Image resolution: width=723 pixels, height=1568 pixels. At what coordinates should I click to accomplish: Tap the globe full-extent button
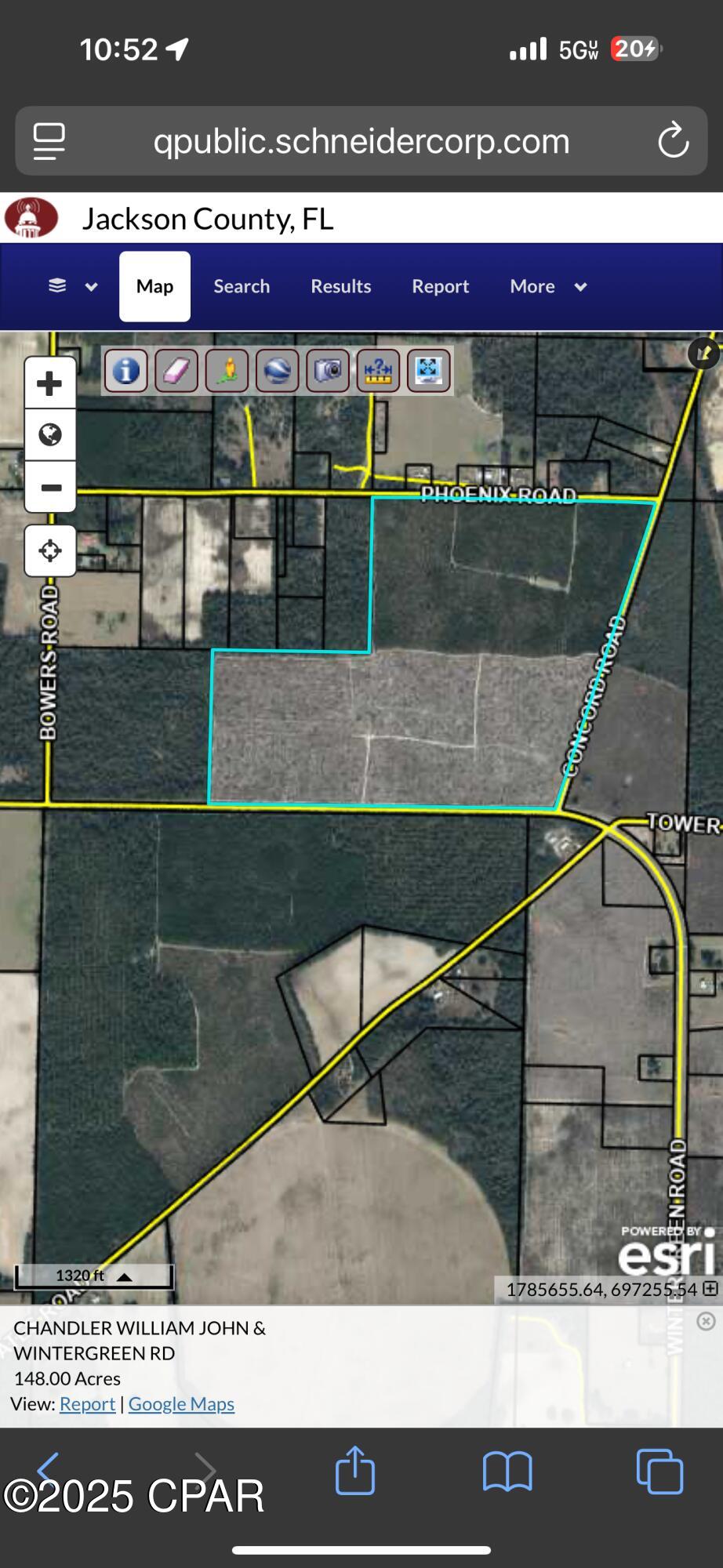tap(50, 434)
